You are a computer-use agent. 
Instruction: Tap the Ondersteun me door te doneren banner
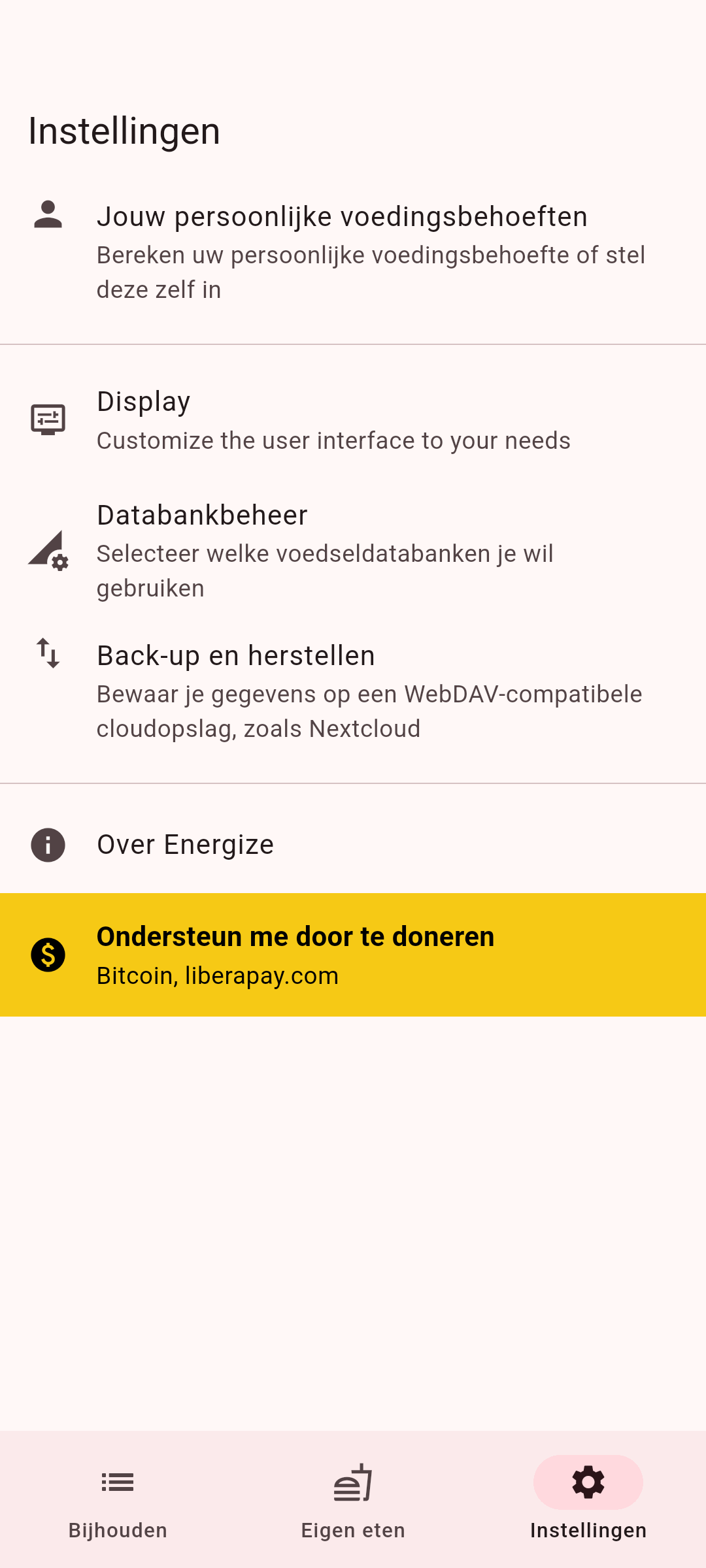[353, 955]
